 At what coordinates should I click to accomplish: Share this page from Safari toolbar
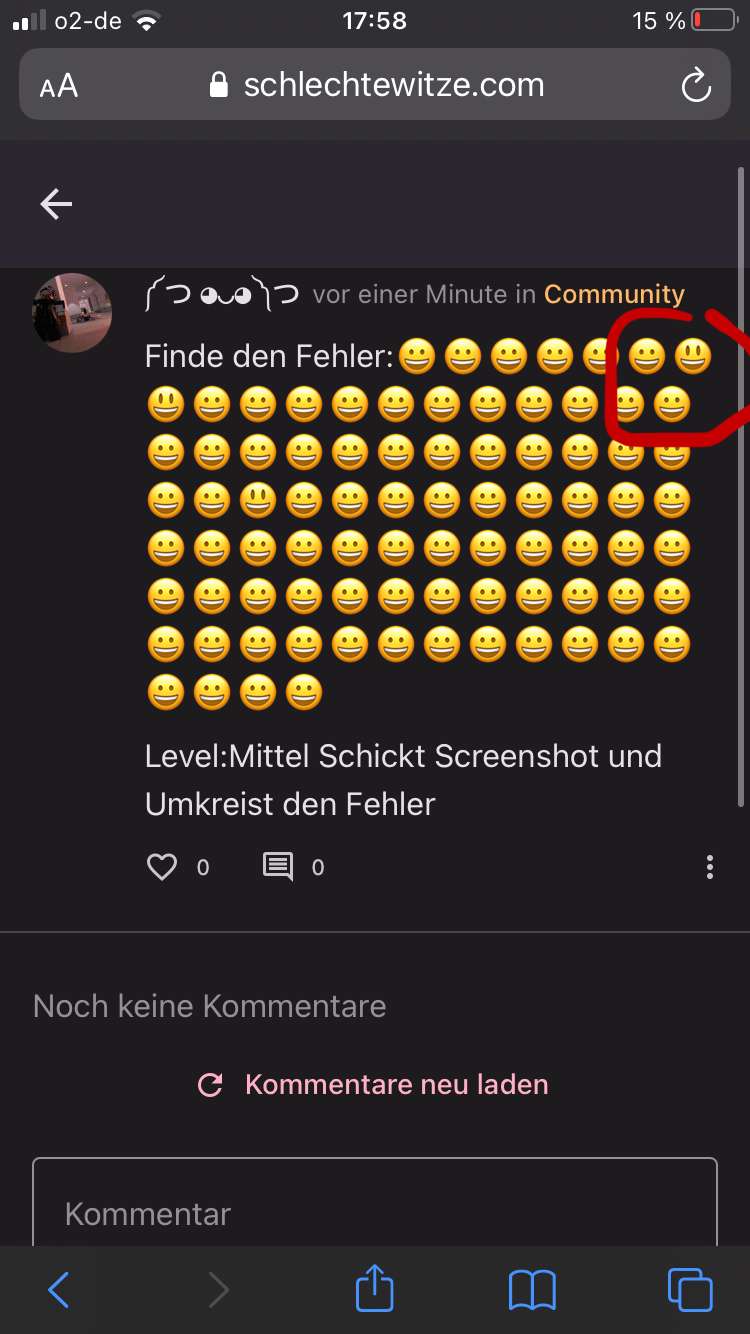click(375, 1288)
